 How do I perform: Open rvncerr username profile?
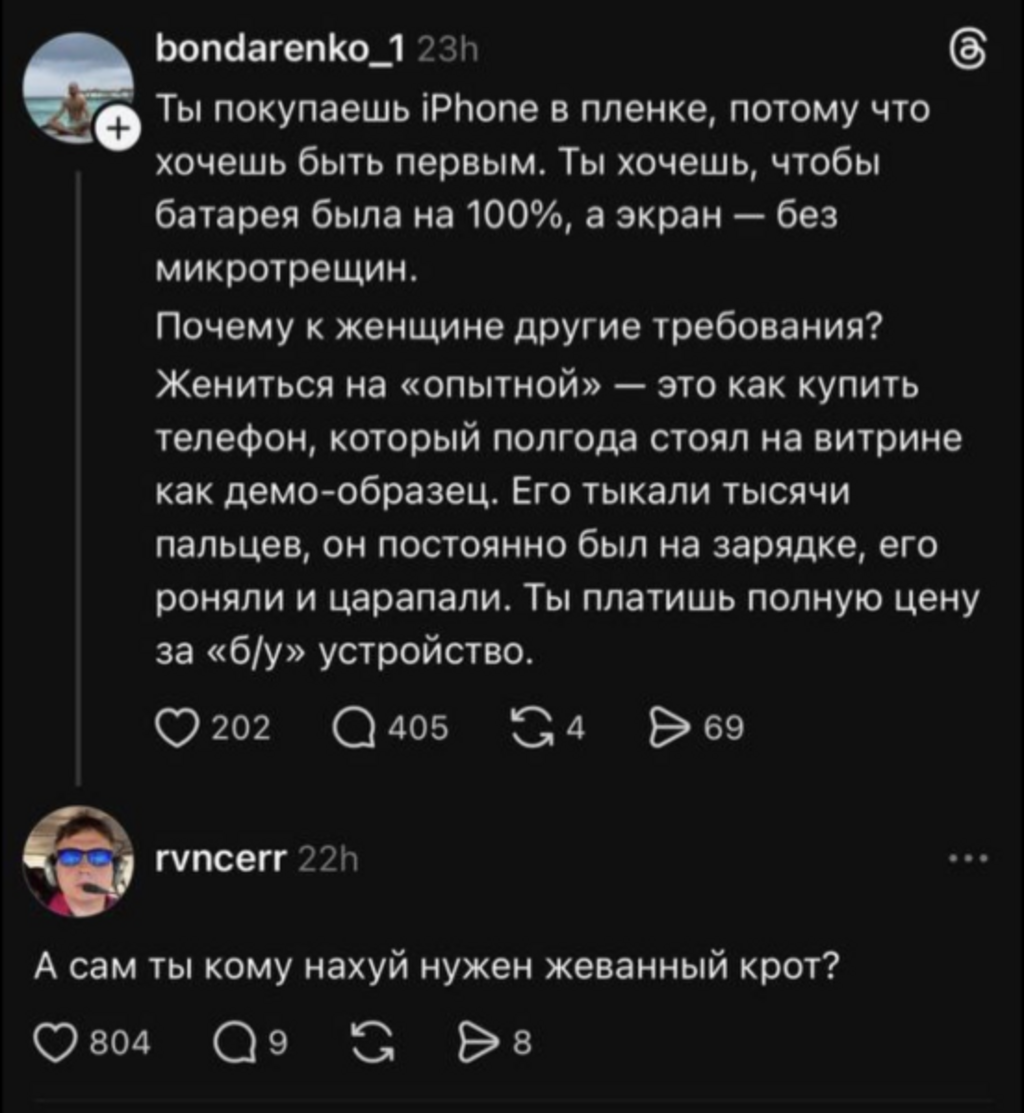tap(221, 857)
